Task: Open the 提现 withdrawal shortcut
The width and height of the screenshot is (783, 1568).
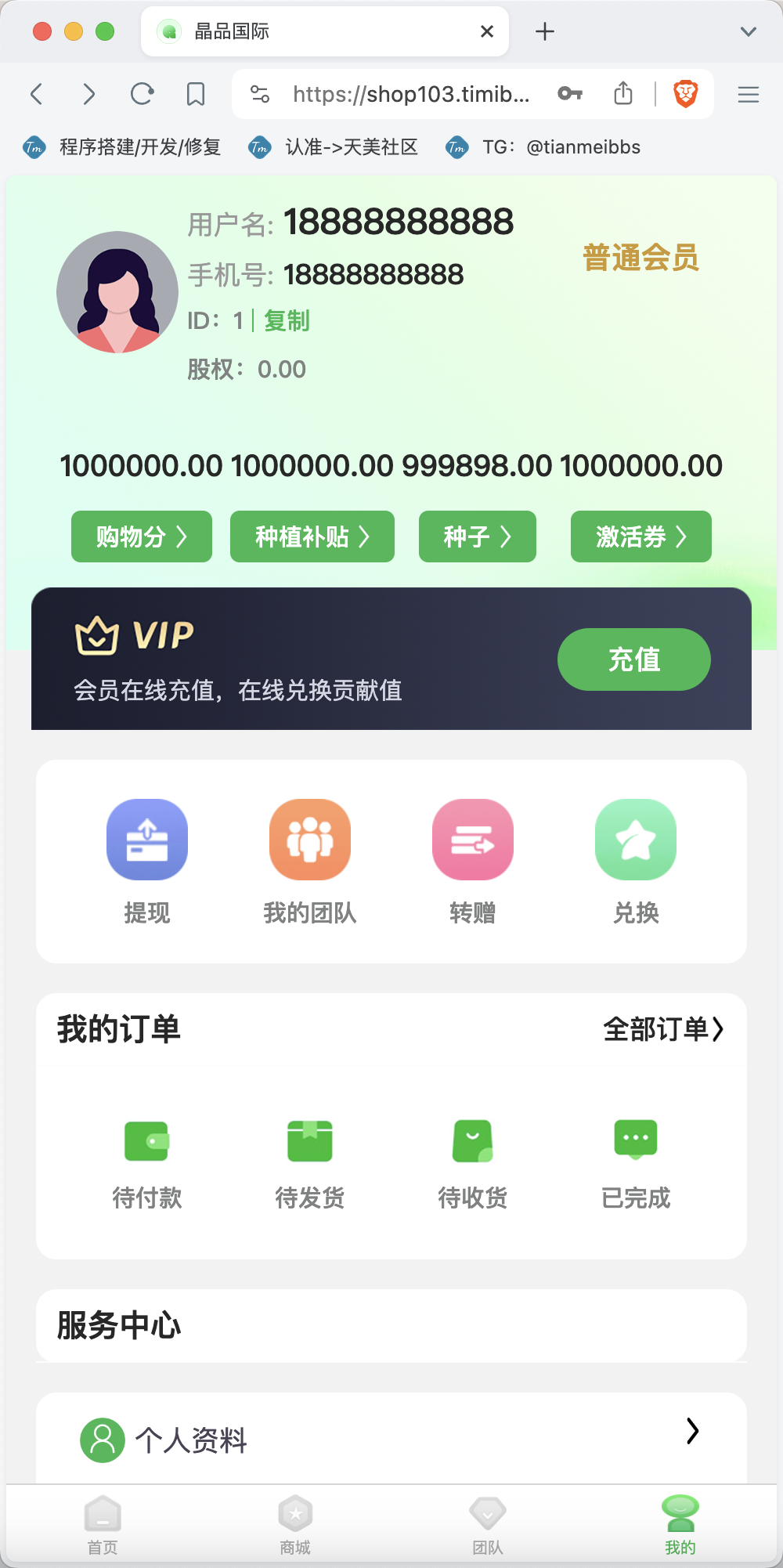Action: pos(147,862)
